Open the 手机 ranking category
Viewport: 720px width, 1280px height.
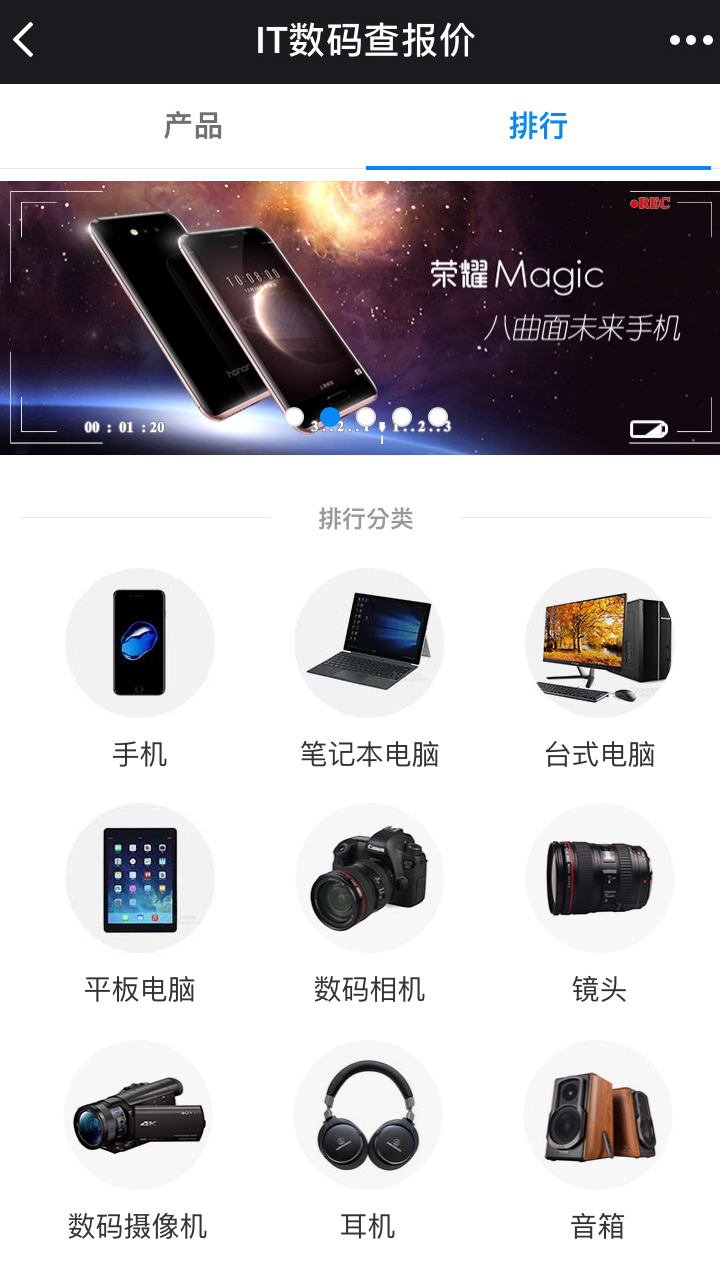pos(140,644)
